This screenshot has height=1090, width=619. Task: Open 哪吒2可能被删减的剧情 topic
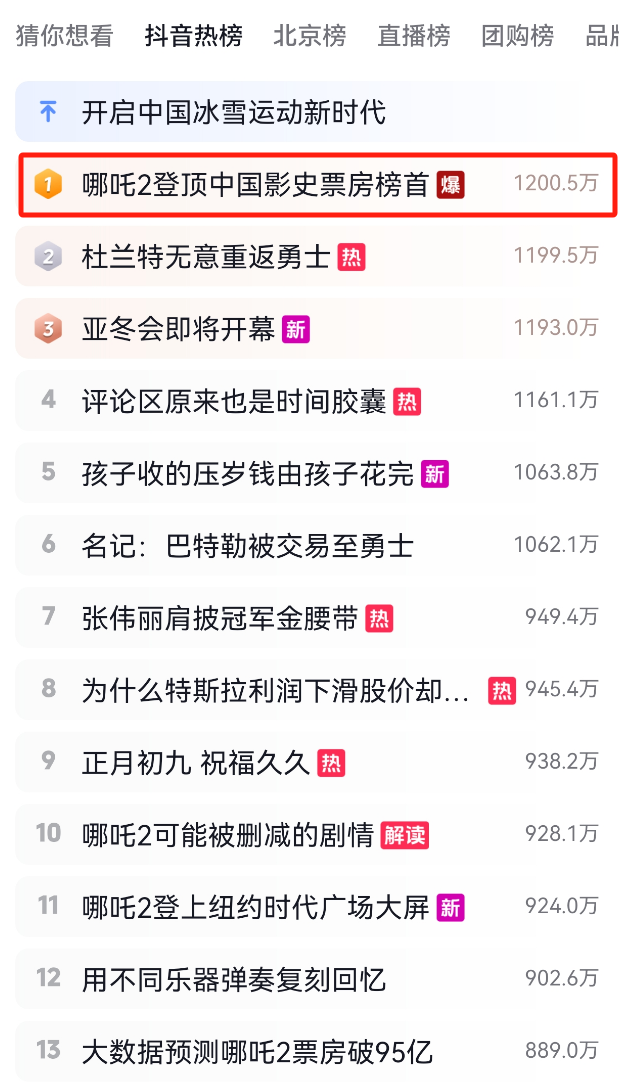point(227,834)
